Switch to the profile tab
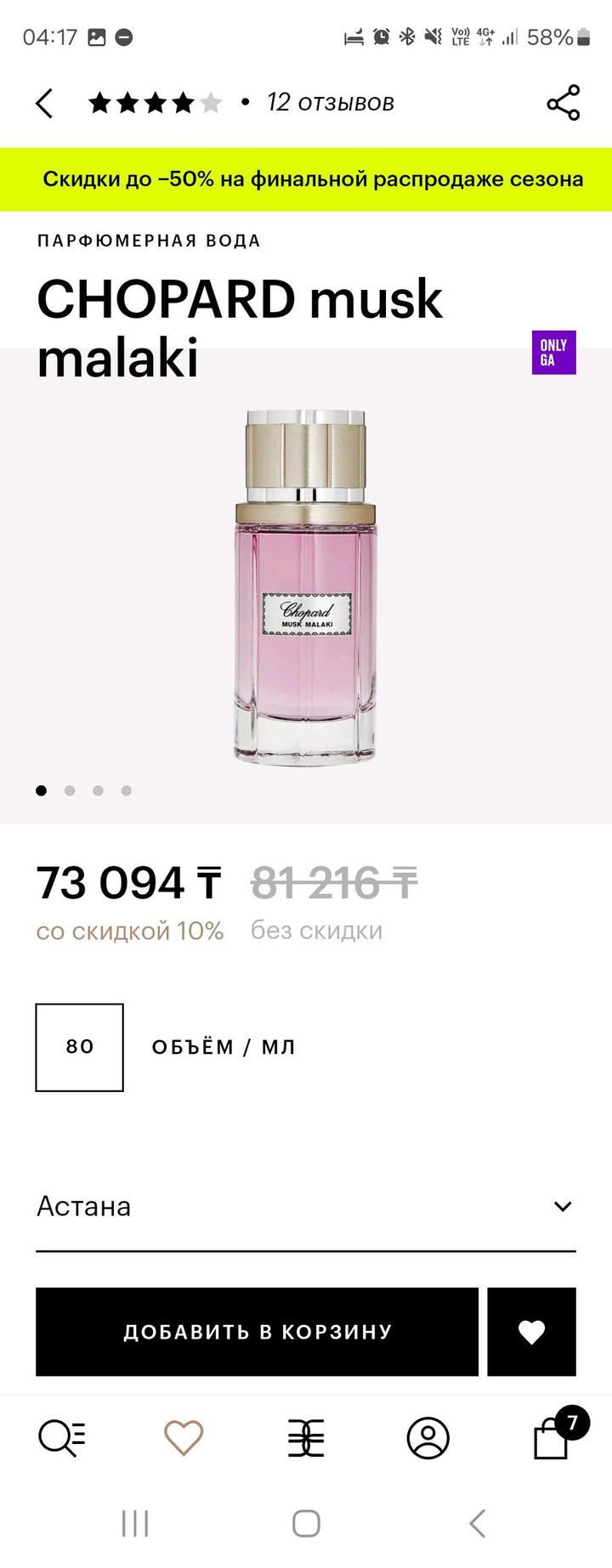The height and width of the screenshot is (1568, 612). 428,1438
